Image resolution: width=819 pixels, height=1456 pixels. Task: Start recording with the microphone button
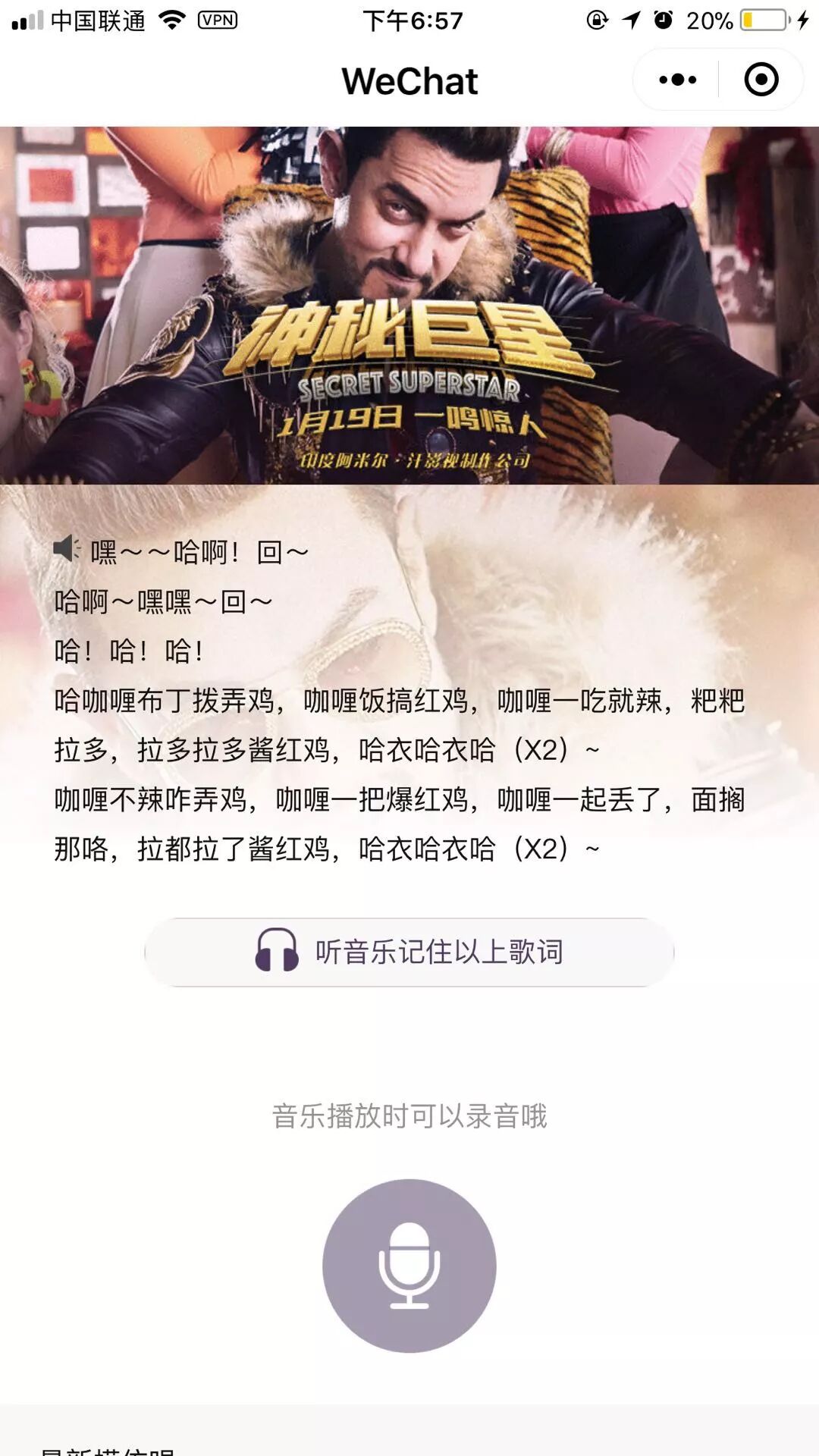click(409, 1266)
